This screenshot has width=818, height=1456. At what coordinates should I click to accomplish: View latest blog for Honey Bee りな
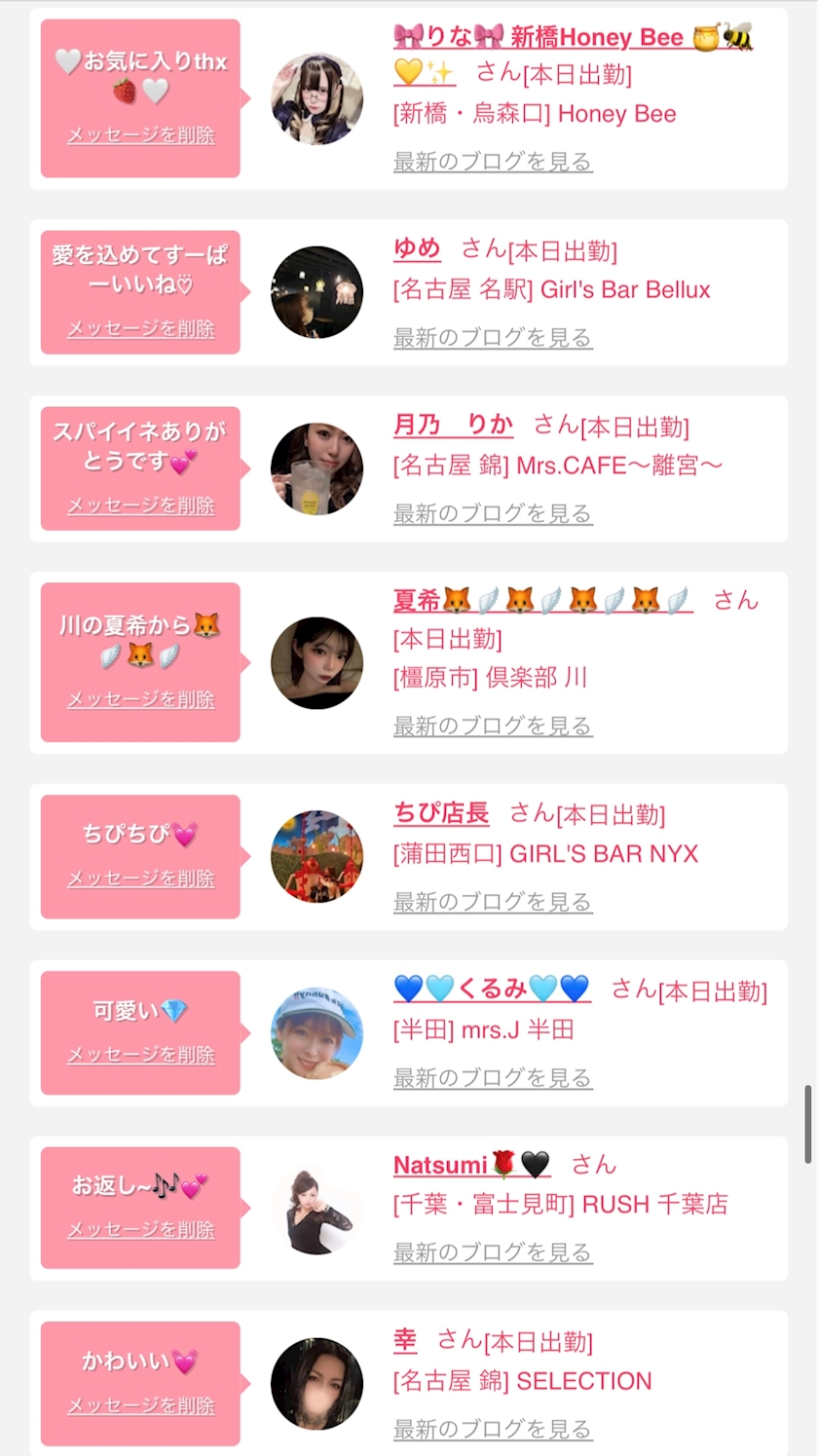[x=493, y=162]
